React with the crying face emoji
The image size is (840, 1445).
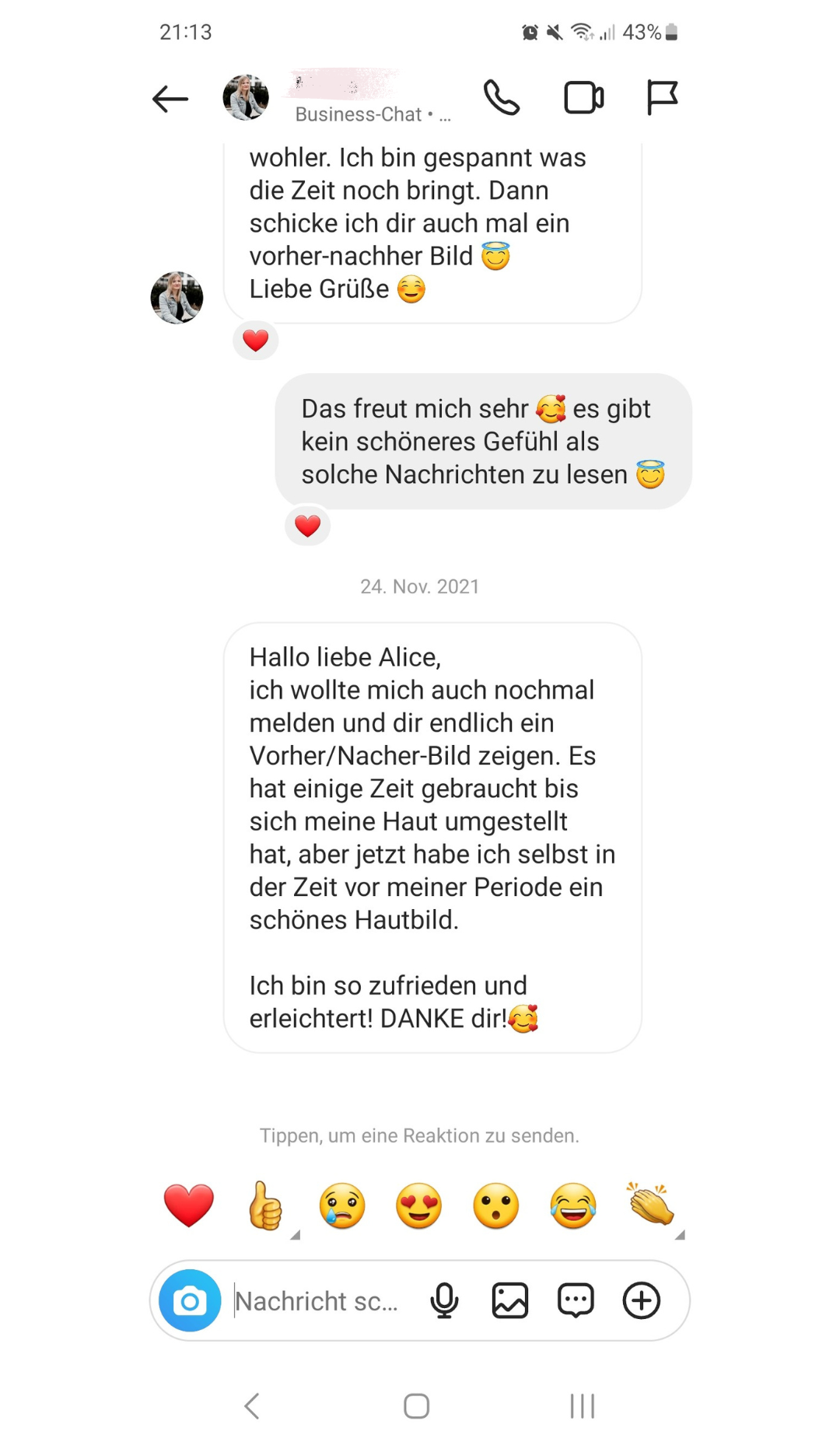coord(342,1205)
